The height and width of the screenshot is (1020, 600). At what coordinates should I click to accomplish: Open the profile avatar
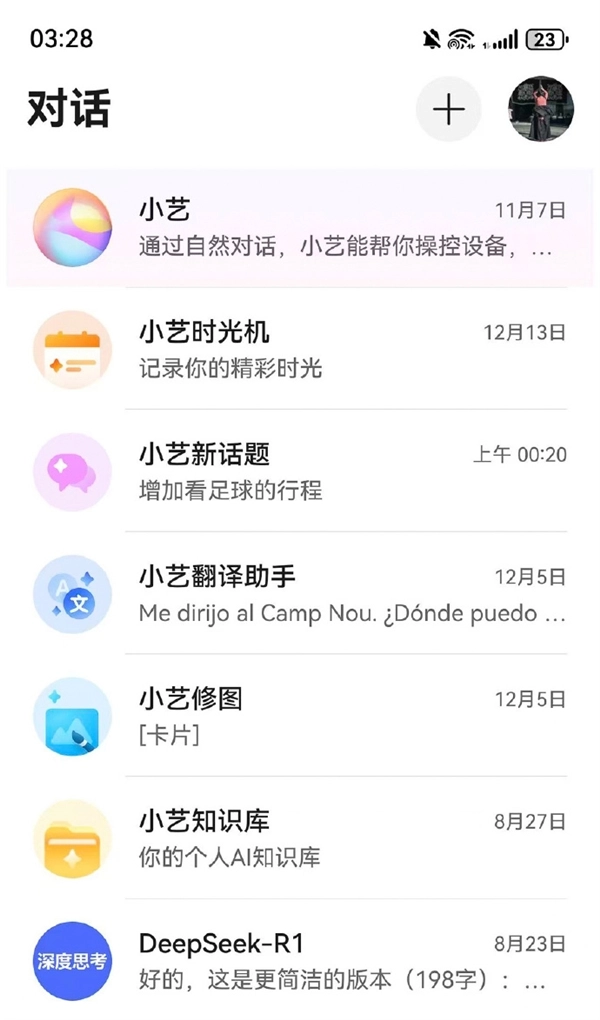coord(540,109)
